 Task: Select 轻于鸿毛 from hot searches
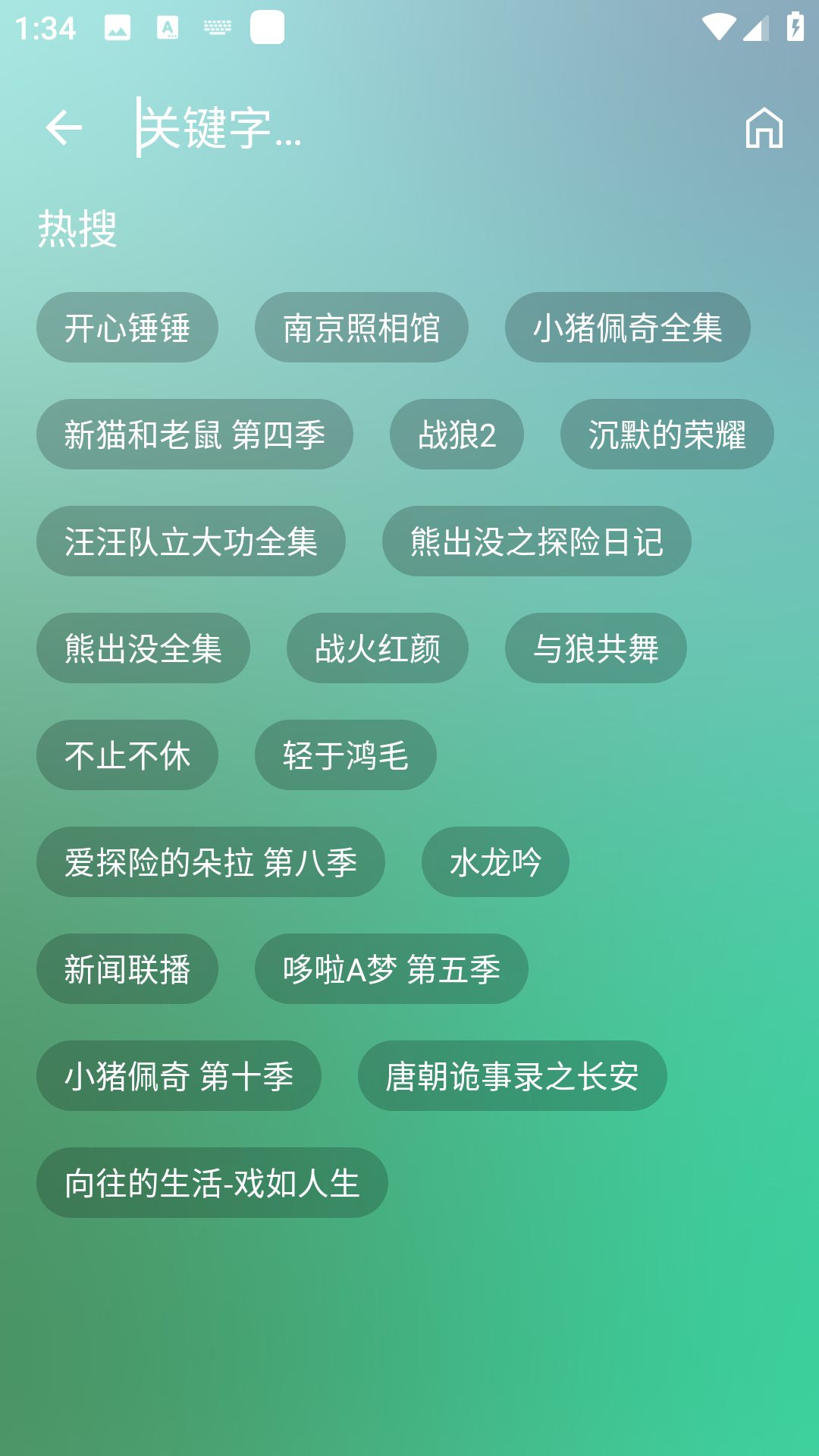point(345,755)
